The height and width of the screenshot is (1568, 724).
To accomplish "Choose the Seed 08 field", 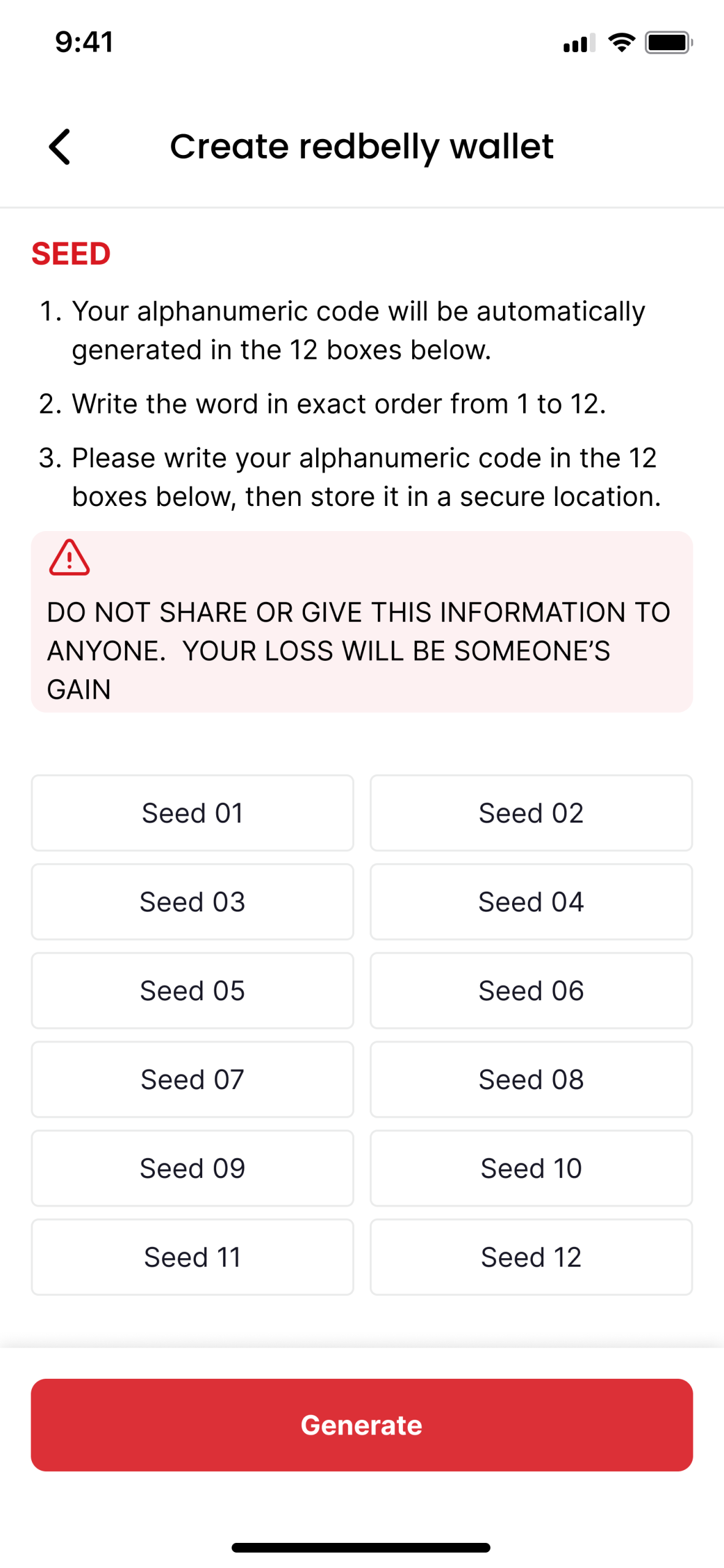I will point(531,1079).
